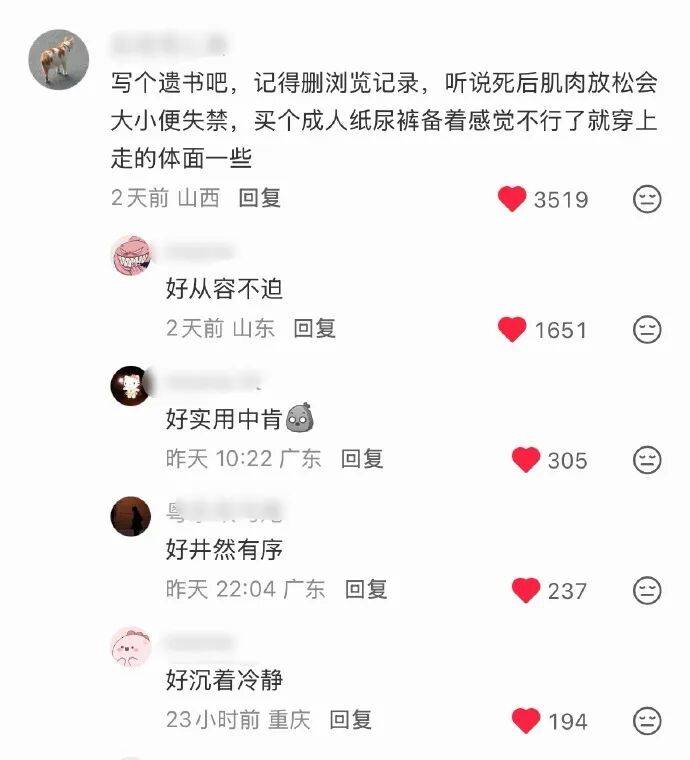This screenshot has width=690, height=760.
Task: Tap 回复 under 好沉着冷静
Action: coord(351,719)
